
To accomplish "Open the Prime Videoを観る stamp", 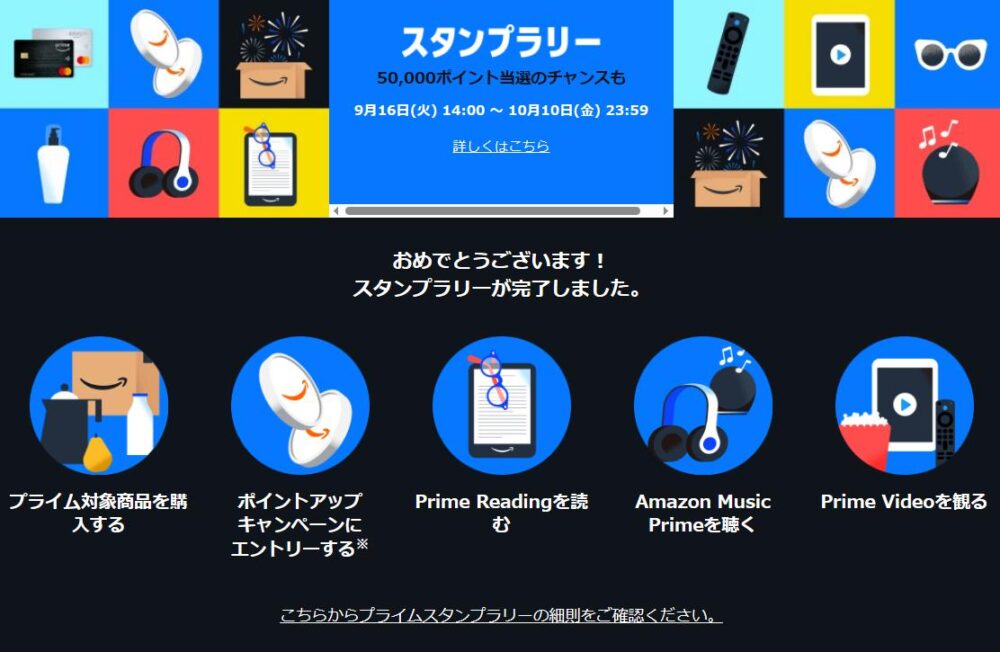I will 904,406.
